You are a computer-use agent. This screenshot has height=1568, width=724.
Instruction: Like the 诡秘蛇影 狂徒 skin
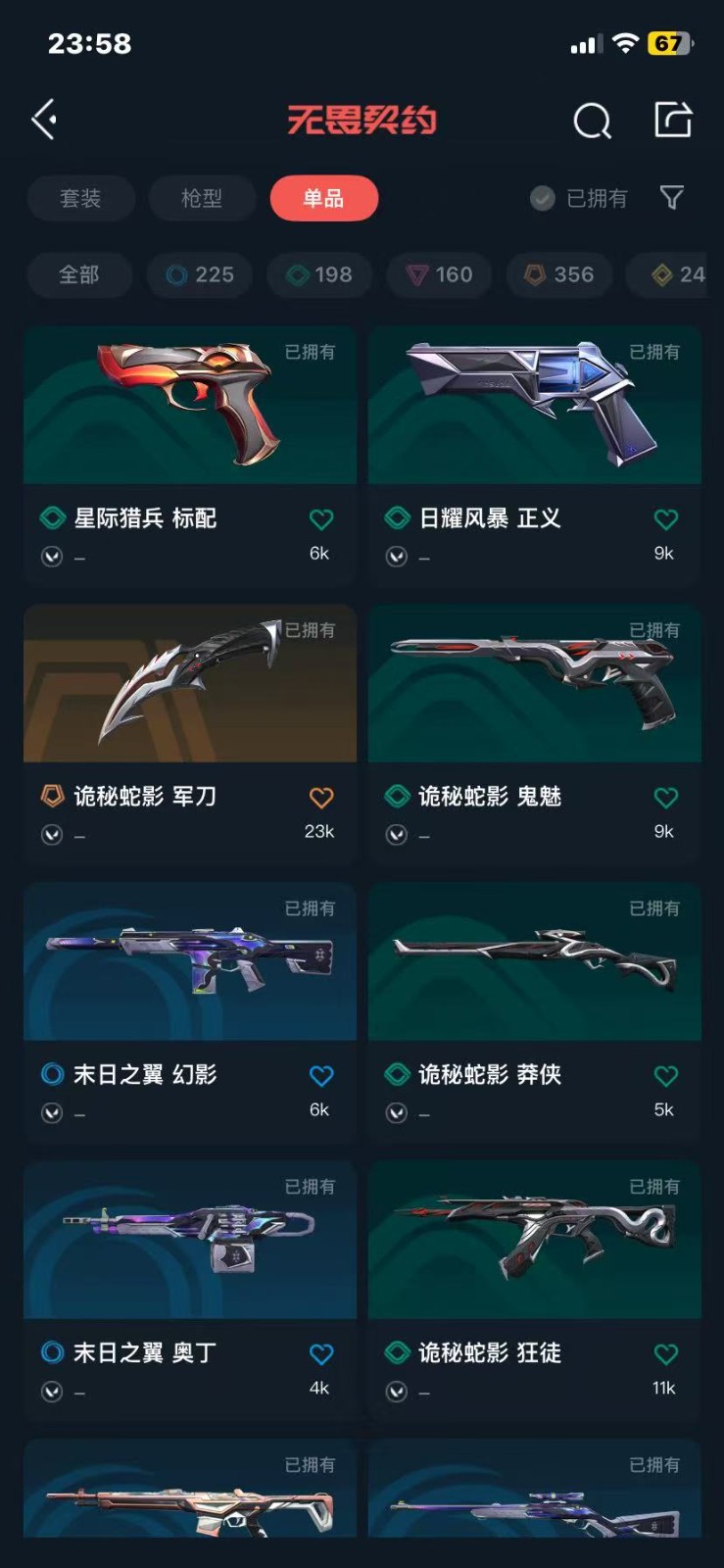[x=665, y=1354]
